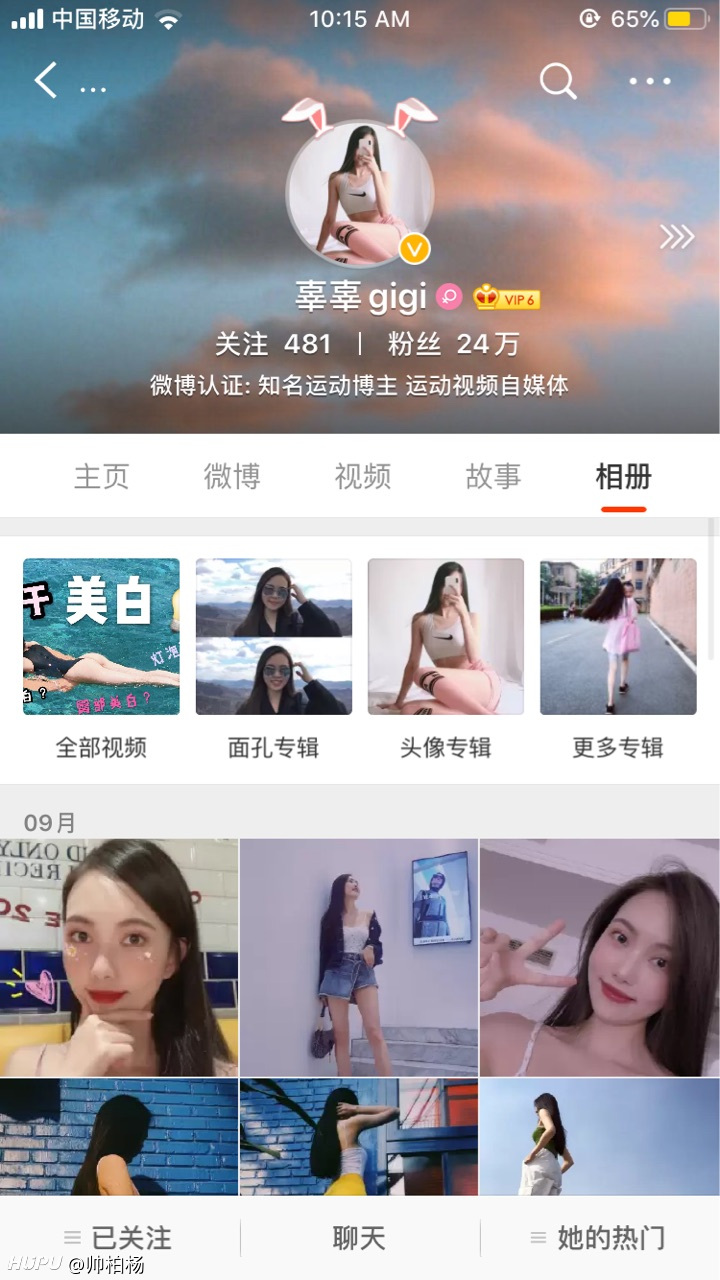Viewport: 720px width, 1280px height.
Task: Select the 相册 tab
Action: [623, 477]
